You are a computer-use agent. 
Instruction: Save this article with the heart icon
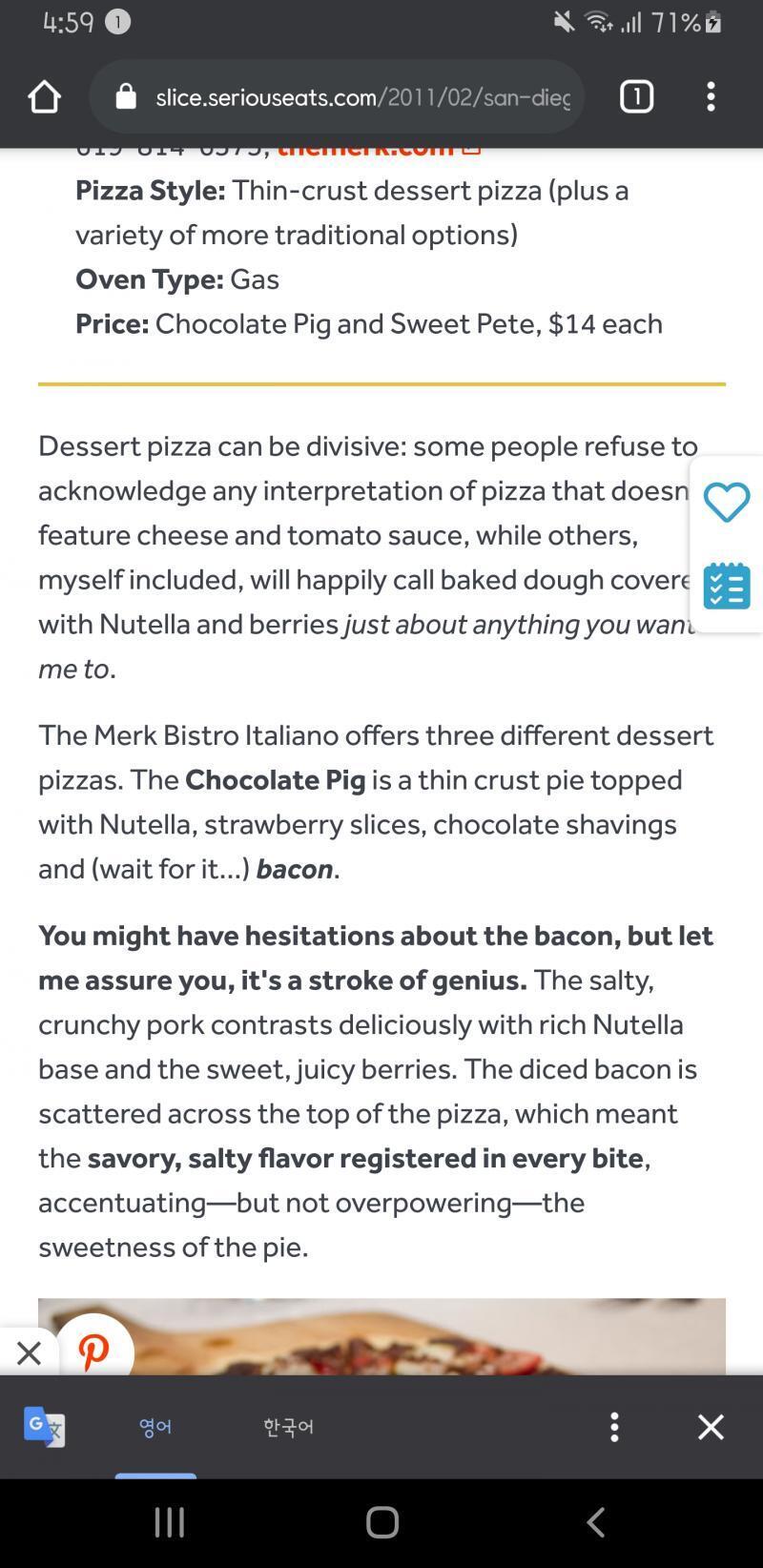(727, 502)
